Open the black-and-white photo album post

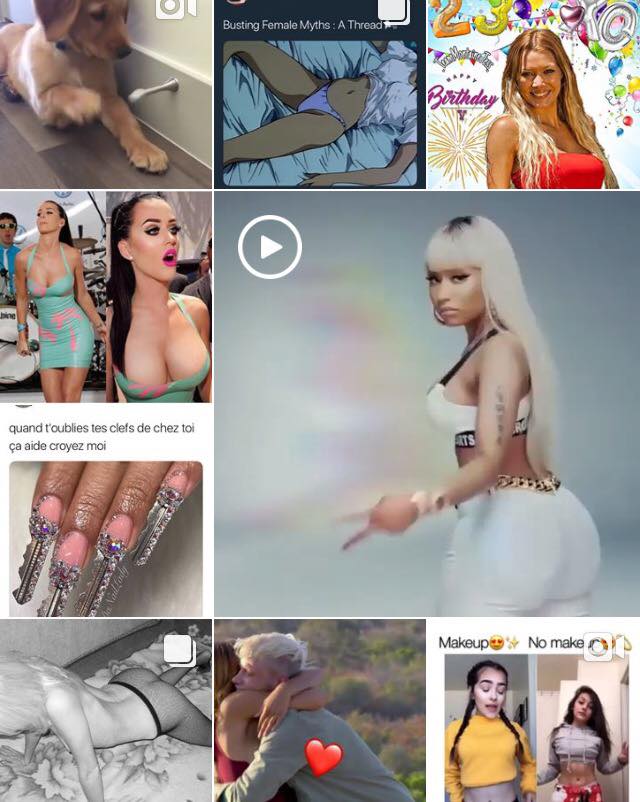click(105, 710)
